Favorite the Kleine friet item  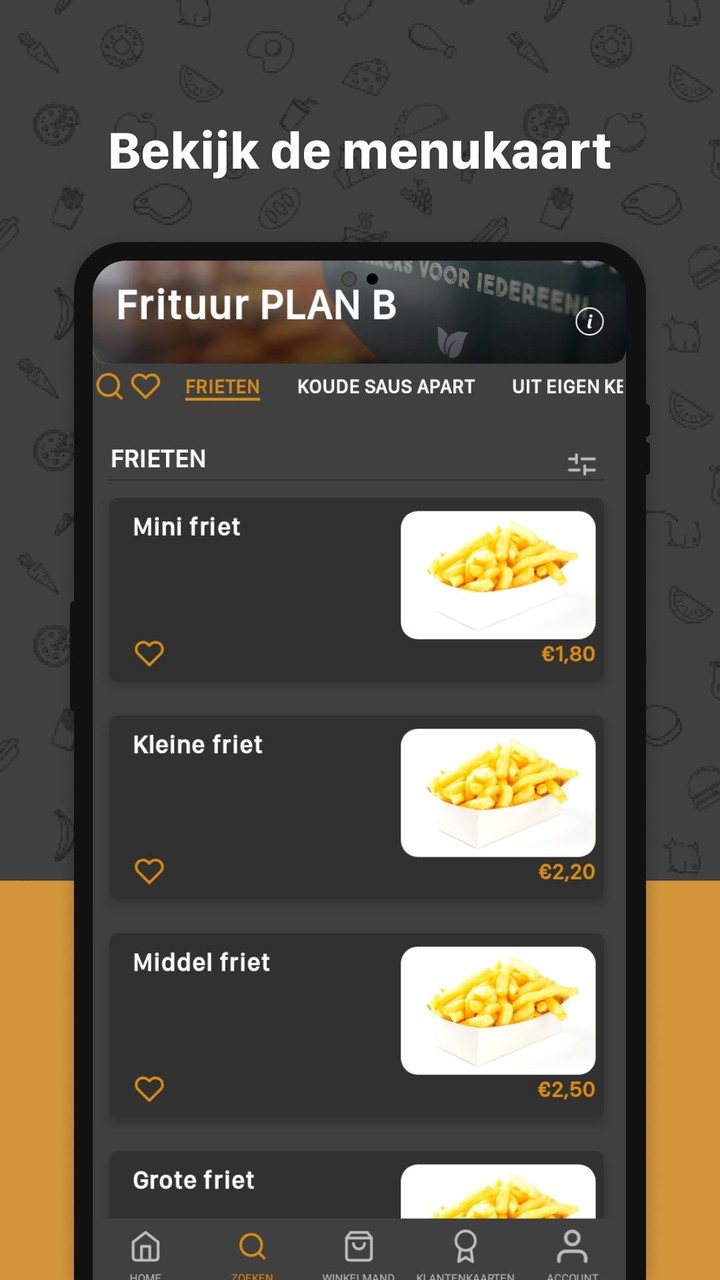click(149, 871)
